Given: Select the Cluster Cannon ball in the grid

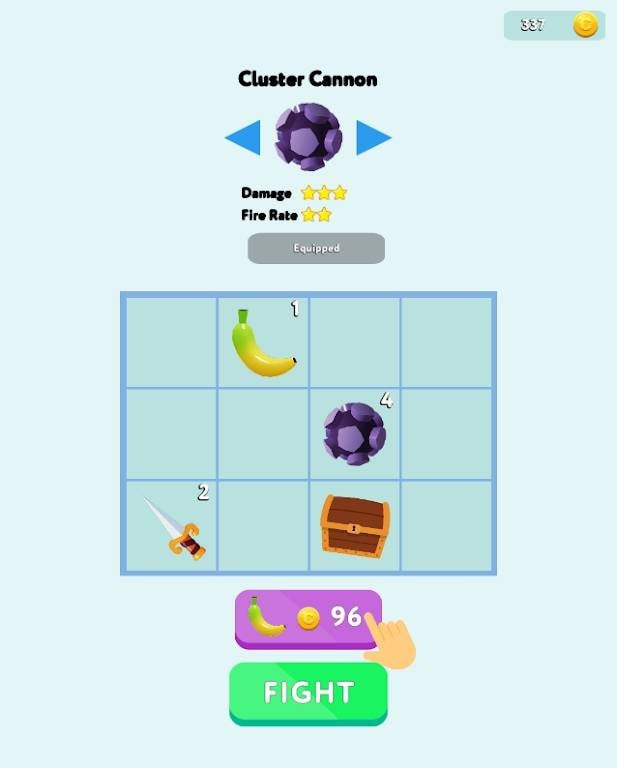Looking at the screenshot, I should (354, 435).
